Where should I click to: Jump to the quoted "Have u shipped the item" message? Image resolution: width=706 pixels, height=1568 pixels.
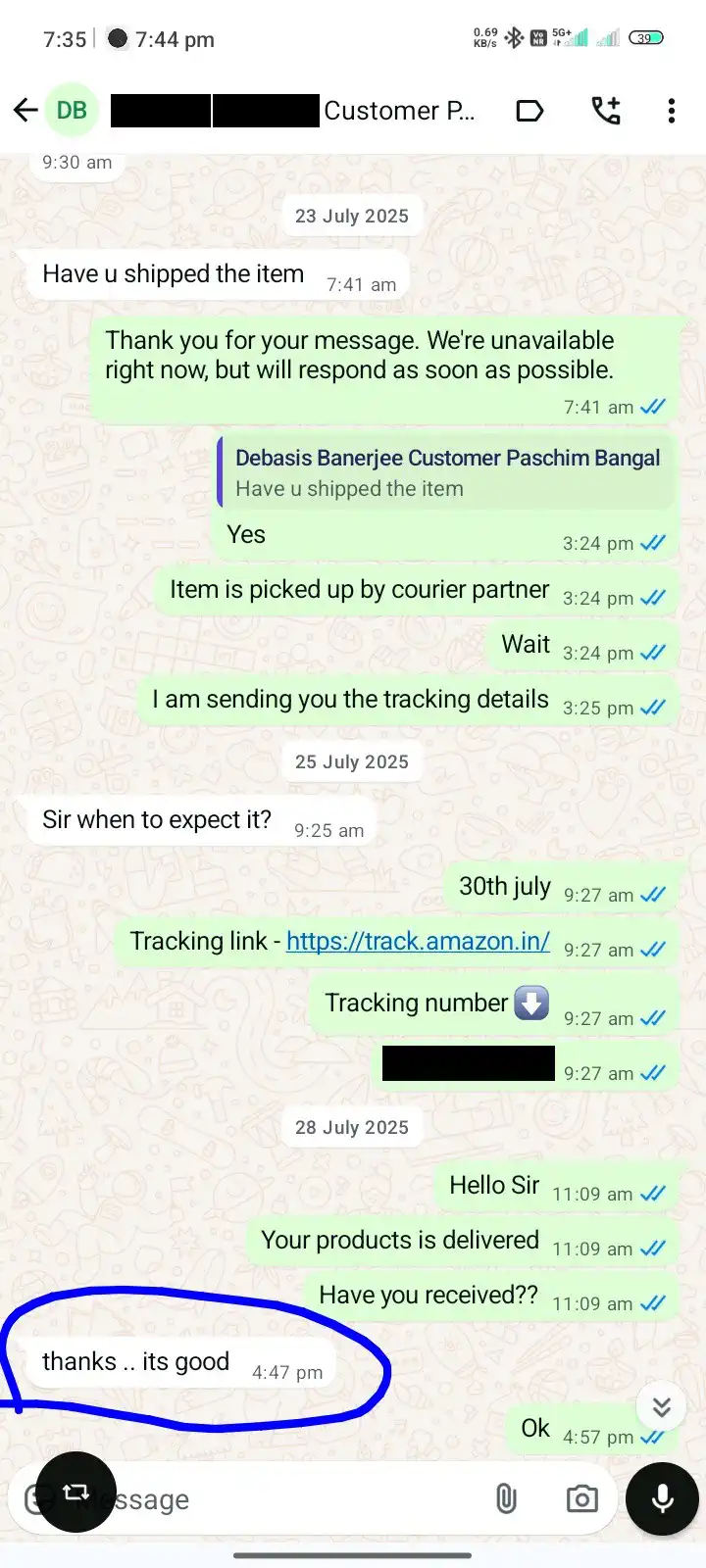(x=447, y=473)
